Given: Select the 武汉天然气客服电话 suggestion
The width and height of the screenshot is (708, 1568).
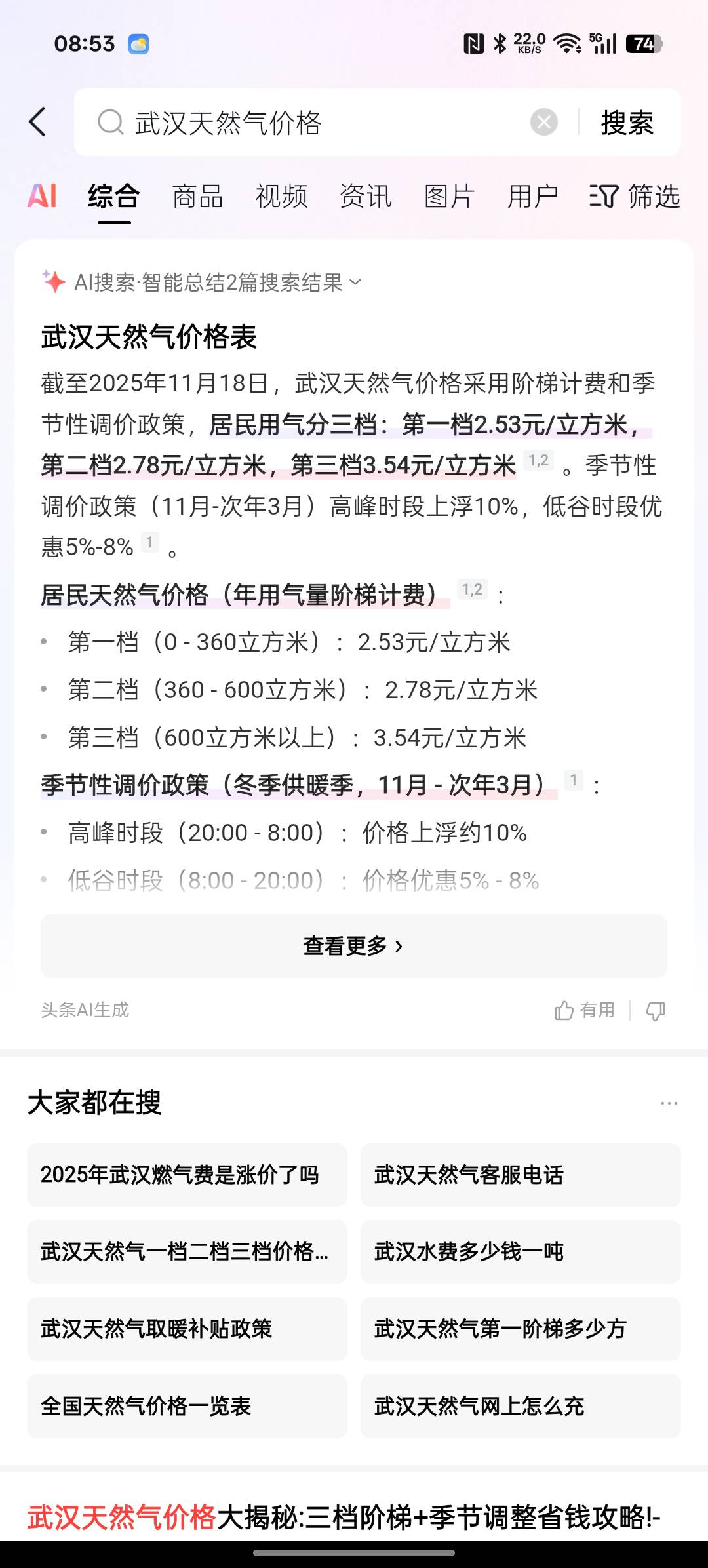Looking at the screenshot, I should coord(521,1175).
